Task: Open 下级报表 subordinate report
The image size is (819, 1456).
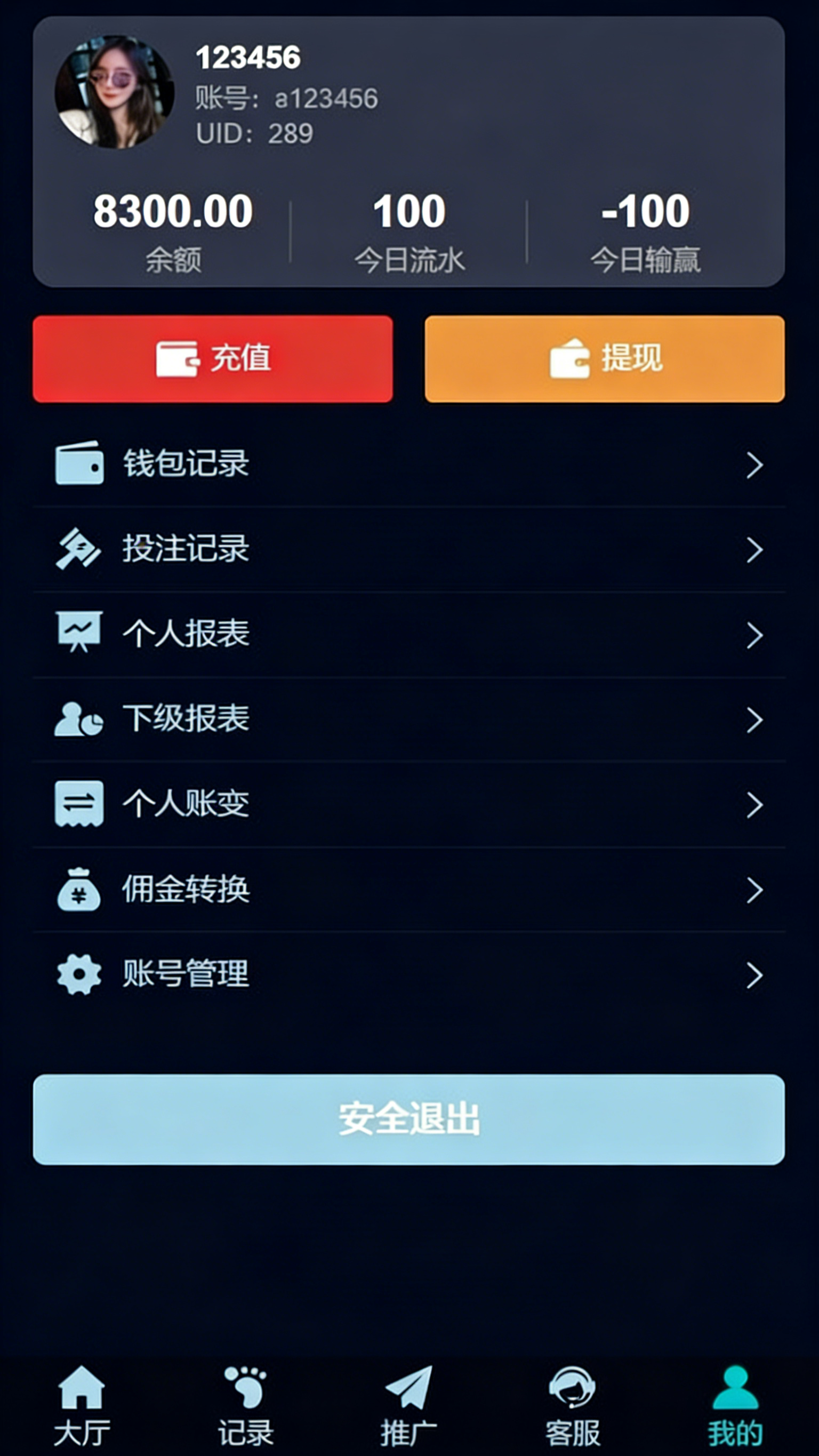Action: [408, 718]
